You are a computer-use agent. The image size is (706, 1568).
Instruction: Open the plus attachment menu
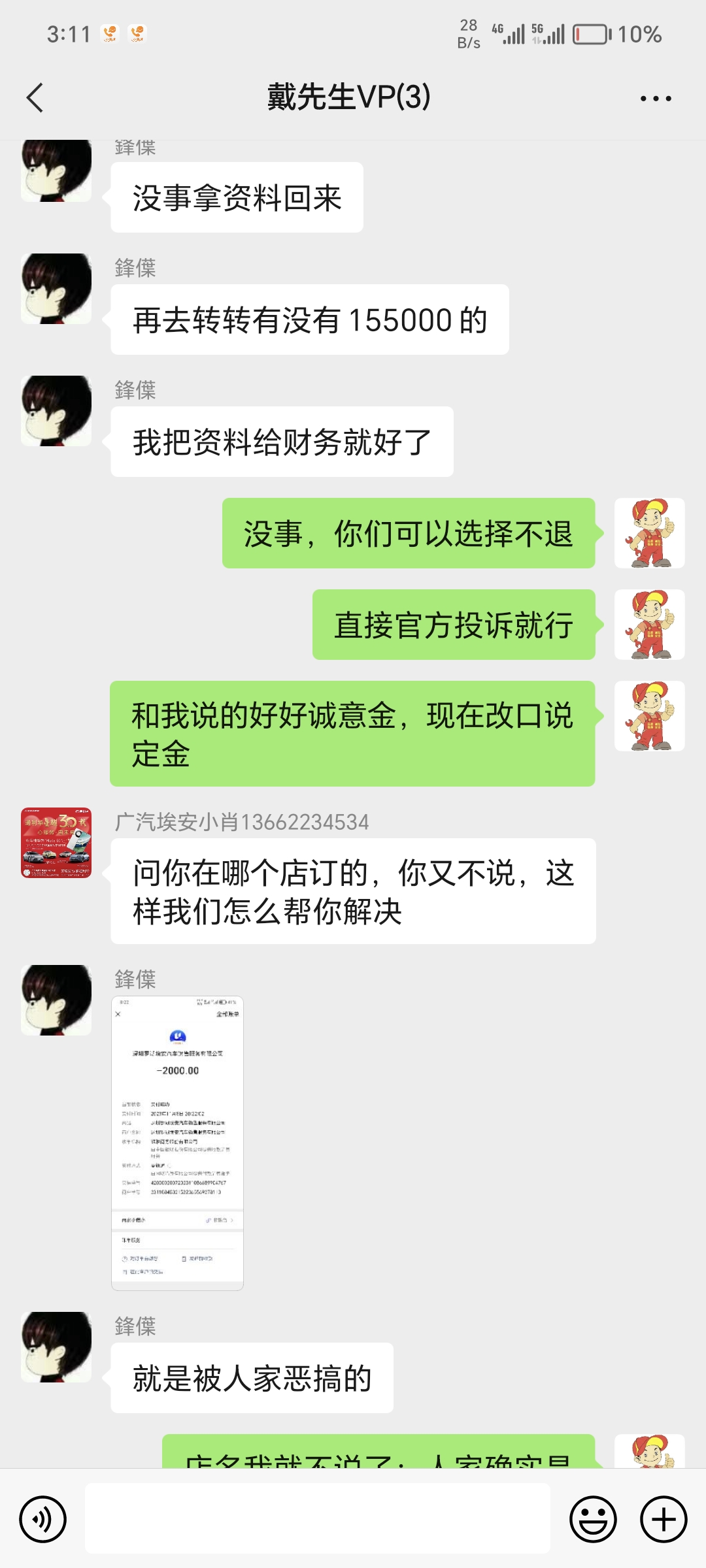pyautogui.click(x=663, y=1519)
